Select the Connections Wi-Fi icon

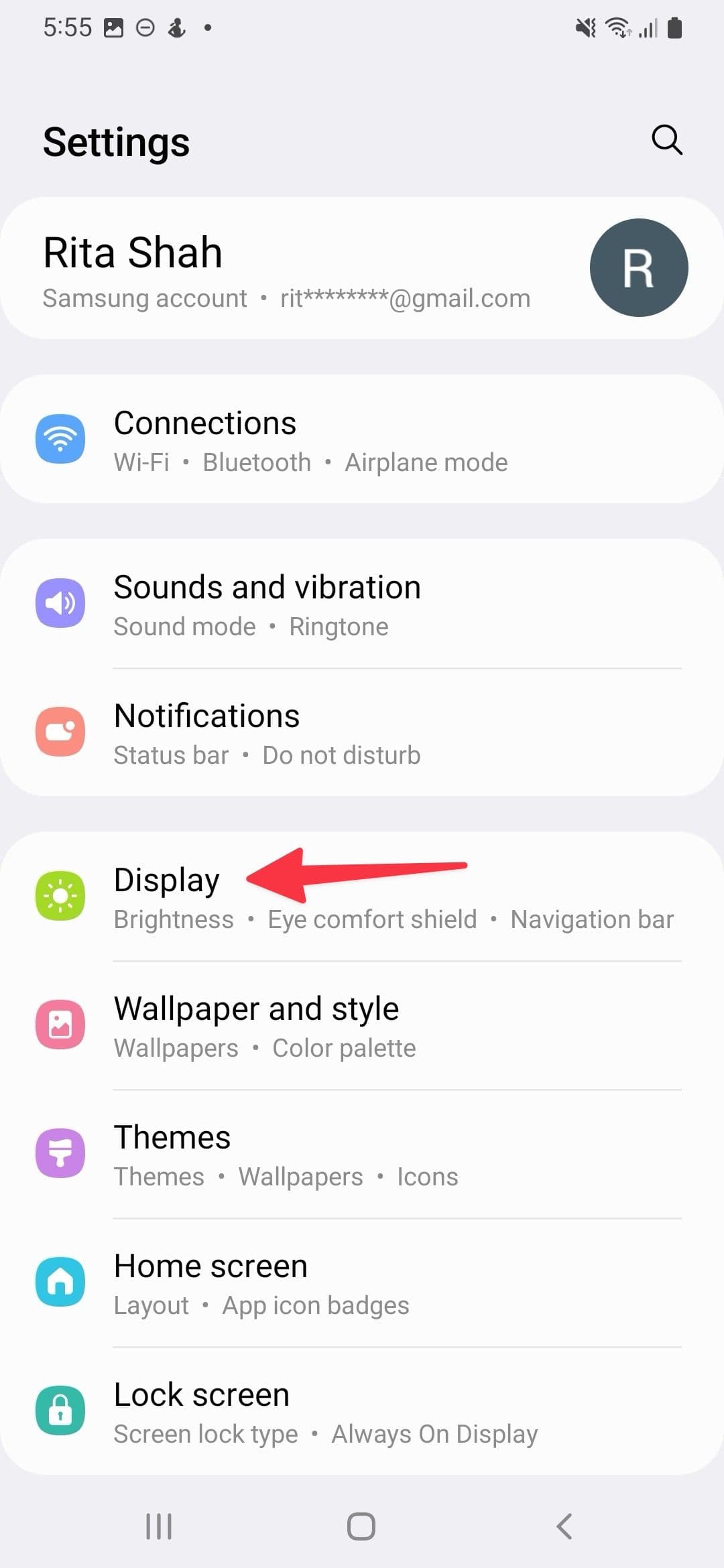[60, 438]
